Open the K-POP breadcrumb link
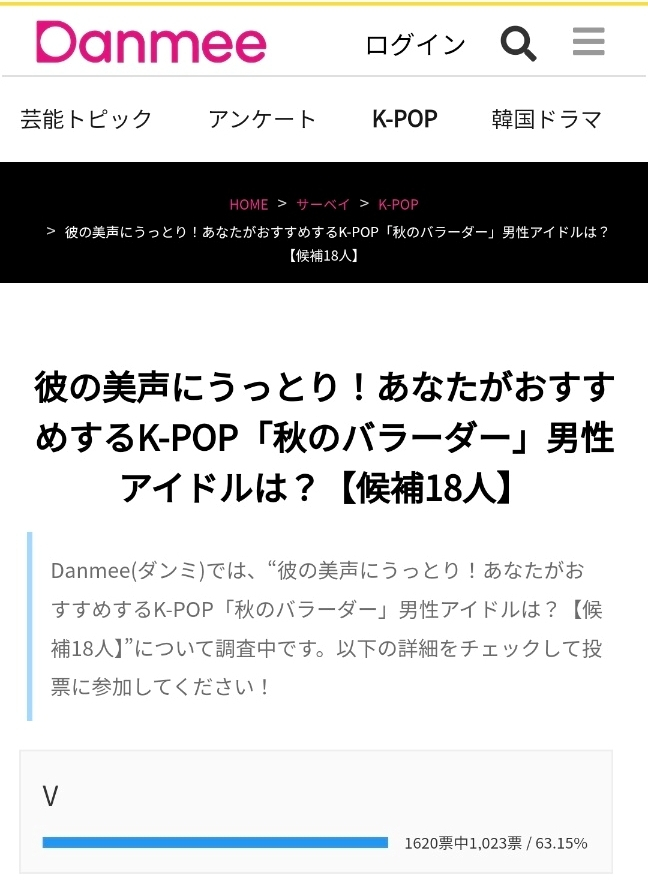This screenshot has width=648, height=888. pos(398,204)
